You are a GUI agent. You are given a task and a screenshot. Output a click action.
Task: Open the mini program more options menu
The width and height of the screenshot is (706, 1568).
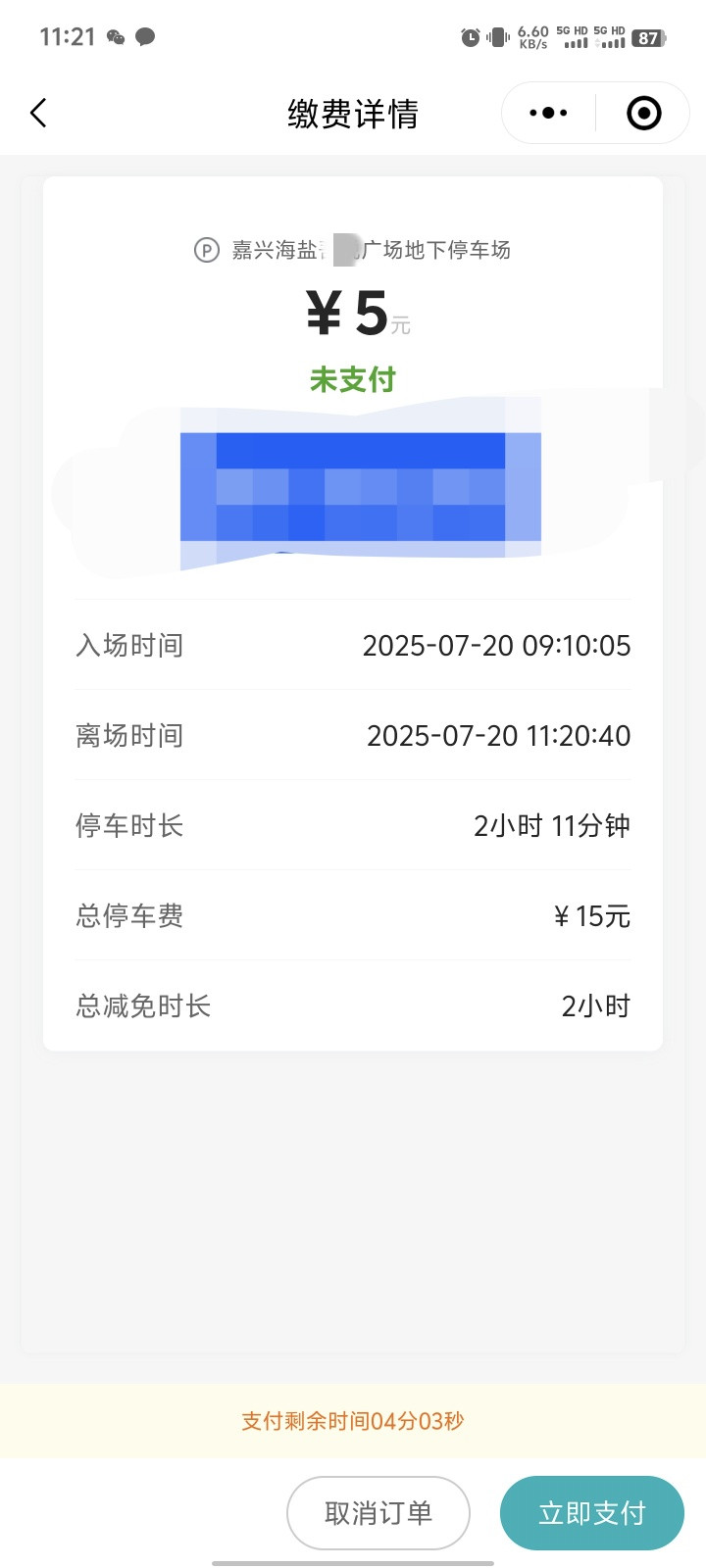[548, 114]
